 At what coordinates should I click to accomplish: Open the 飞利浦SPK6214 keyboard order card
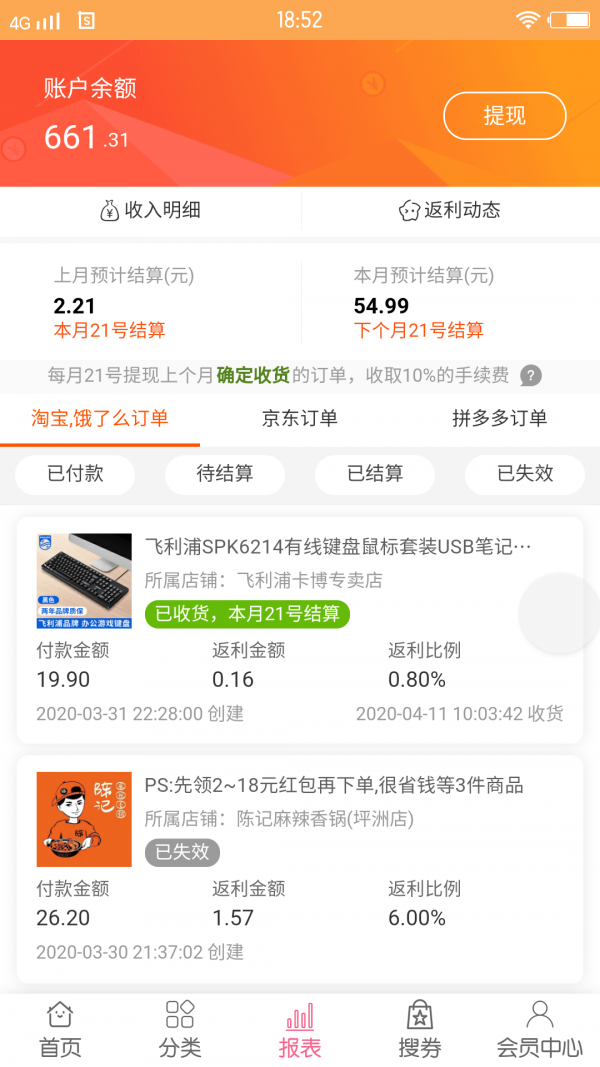click(300, 630)
